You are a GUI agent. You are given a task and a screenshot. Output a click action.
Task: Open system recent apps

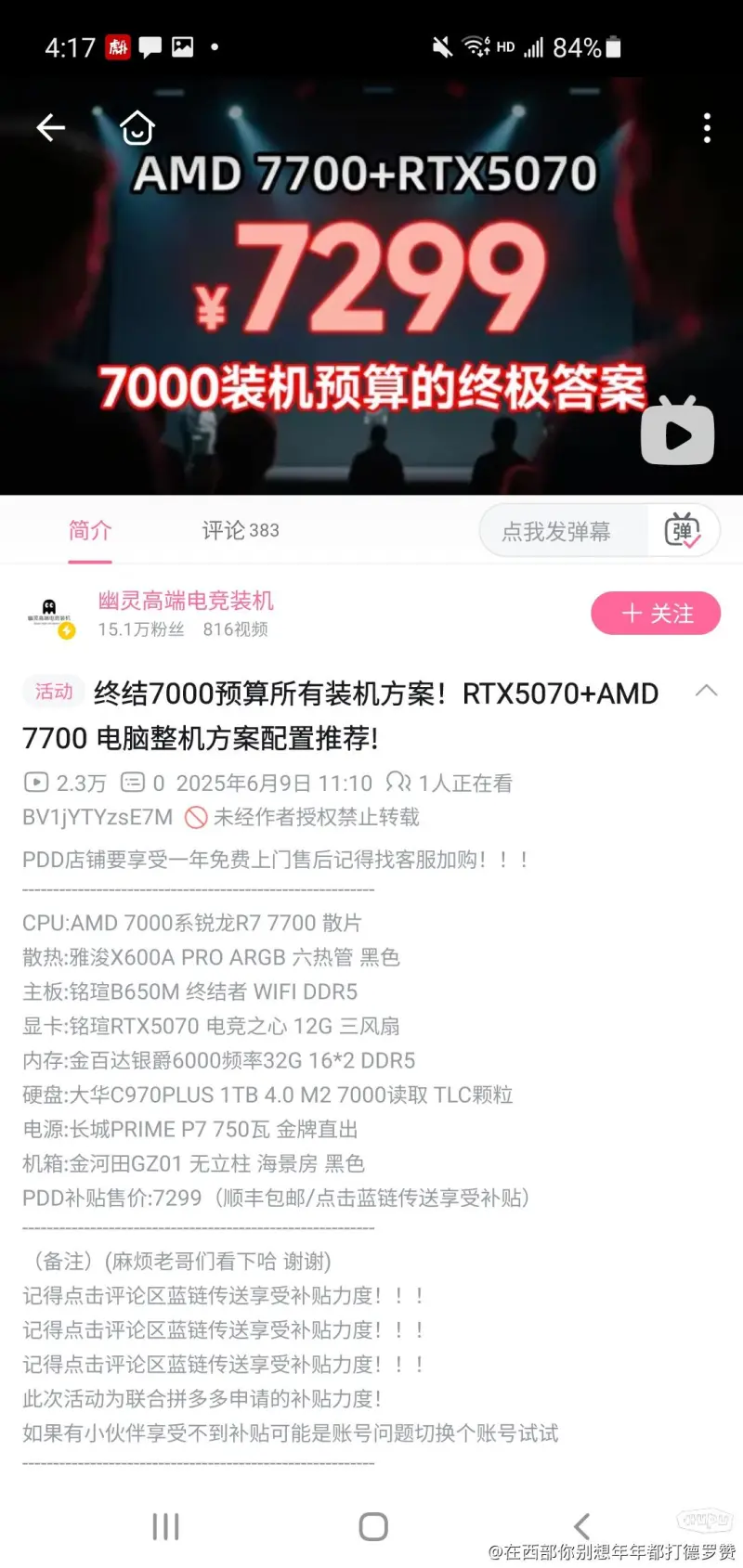pyautogui.click(x=165, y=1526)
